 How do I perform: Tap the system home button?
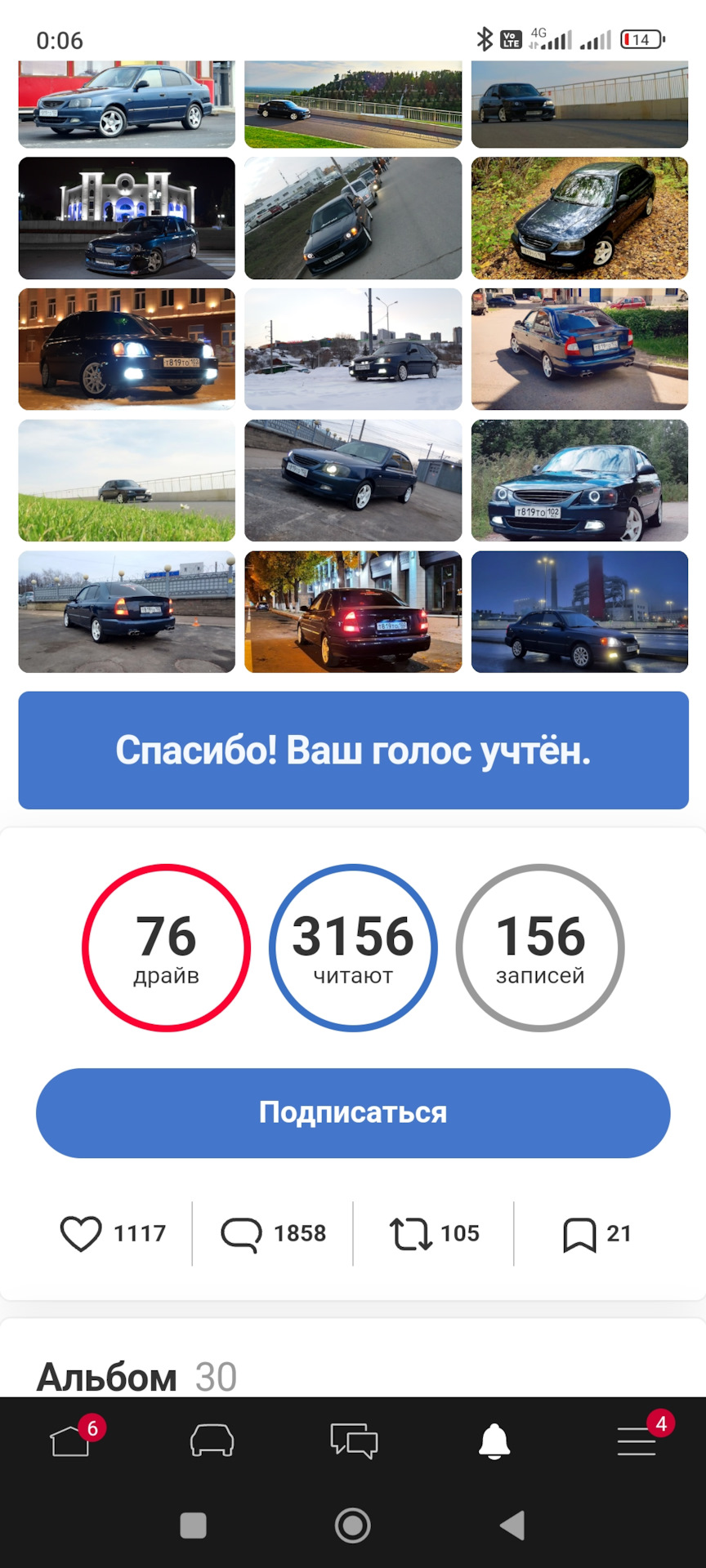pos(353,1525)
